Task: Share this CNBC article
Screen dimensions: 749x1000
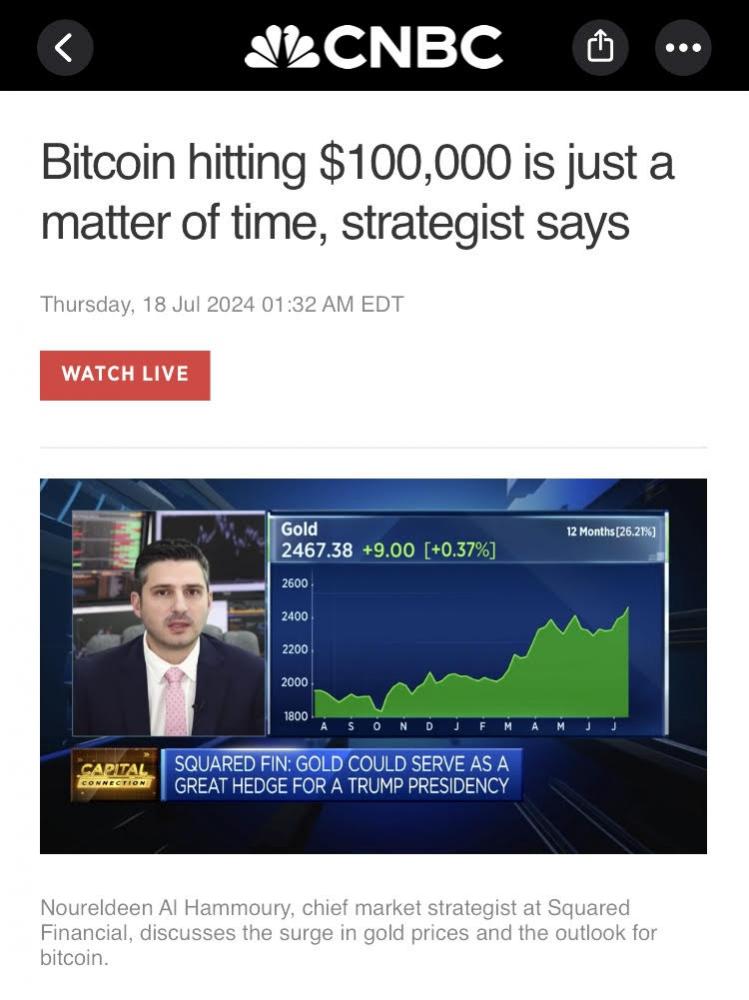Action: pyautogui.click(x=599, y=47)
